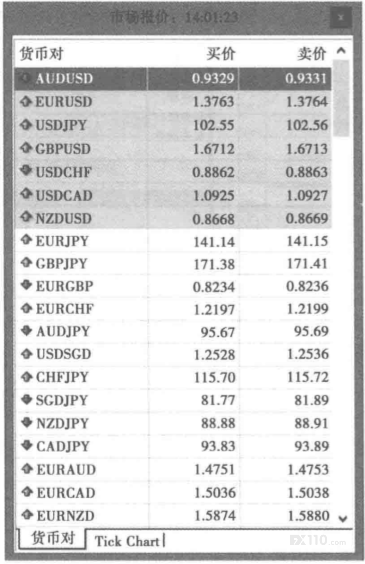Select the EURUSD currency pair
Screen dimensions: 365x564
point(173,102)
